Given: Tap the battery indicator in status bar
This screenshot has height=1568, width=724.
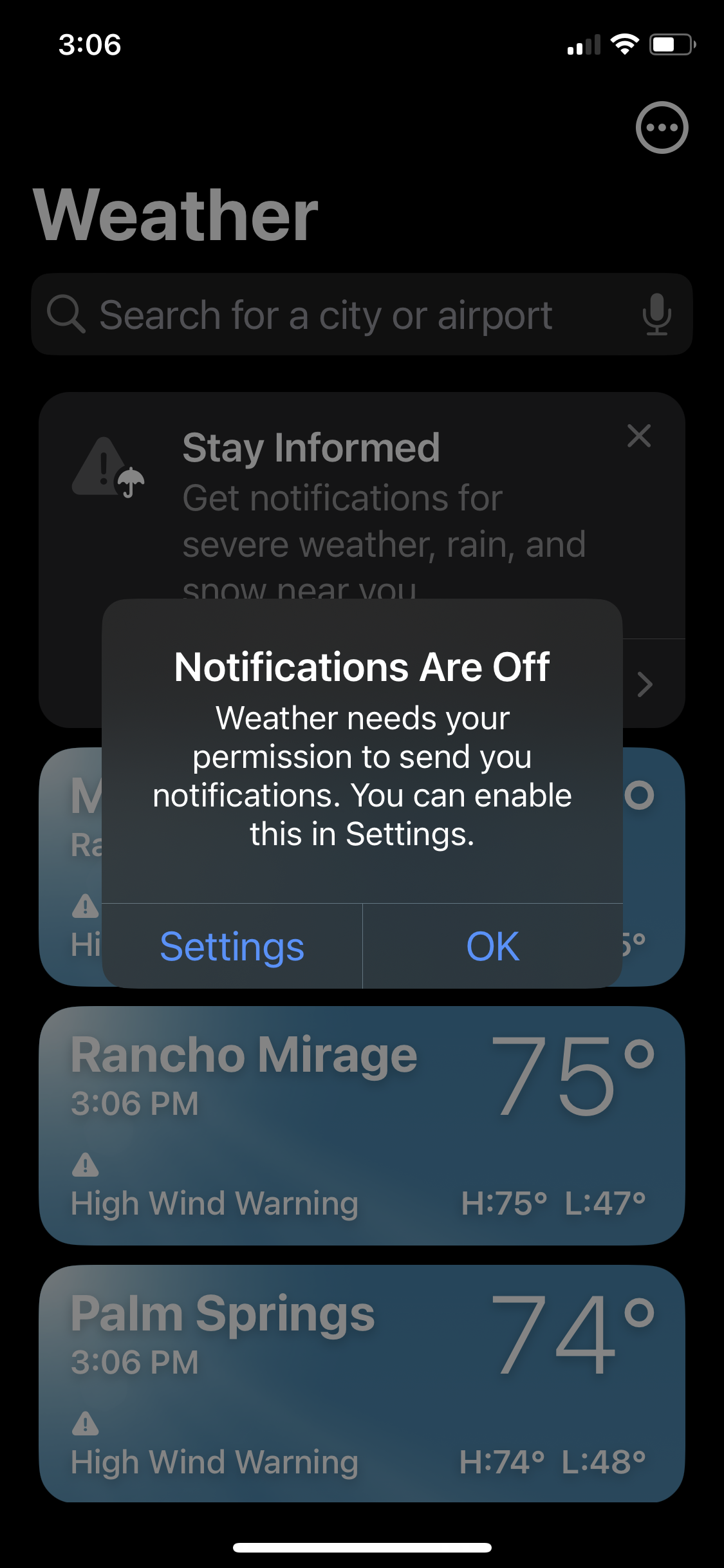Looking at the screenshot, I should tap(671, 44).
